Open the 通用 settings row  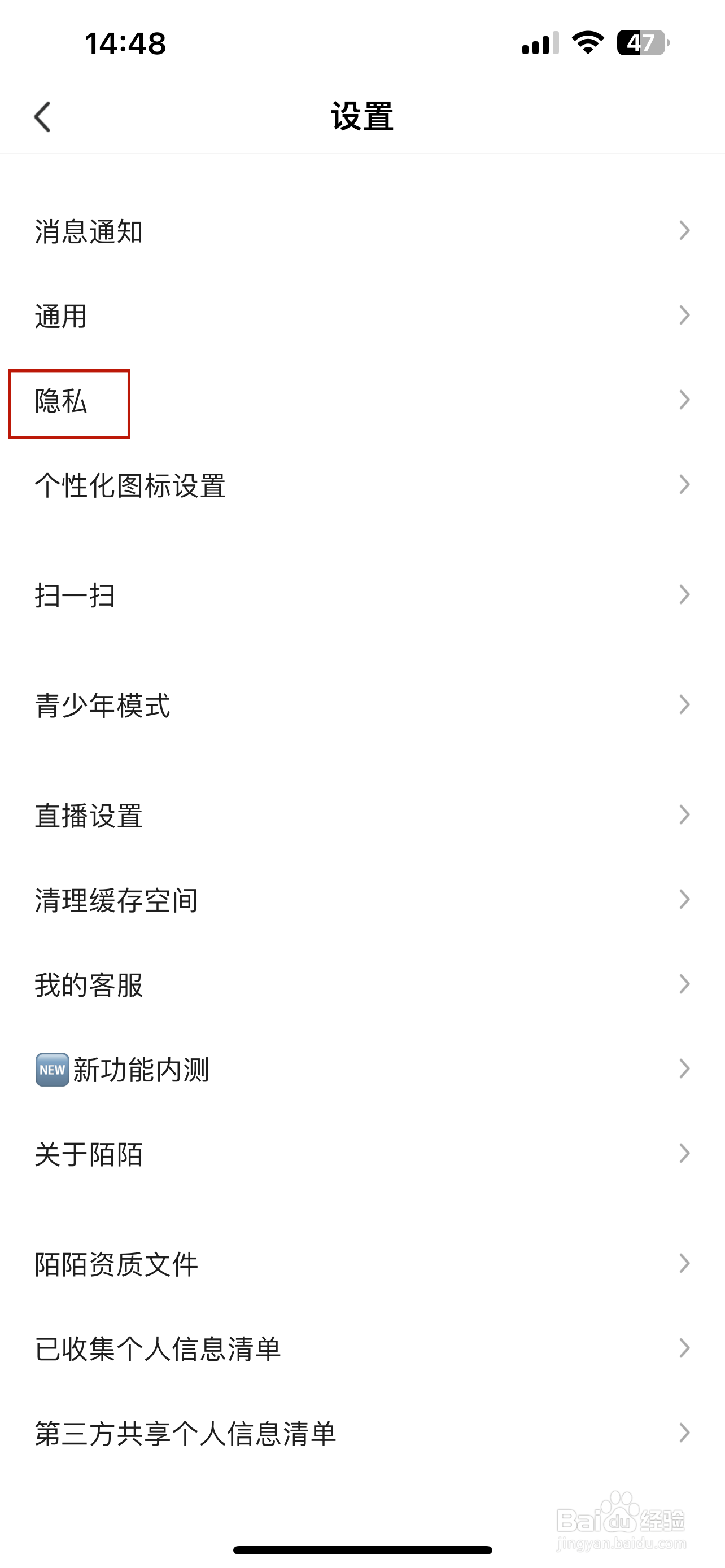(362, 316)
